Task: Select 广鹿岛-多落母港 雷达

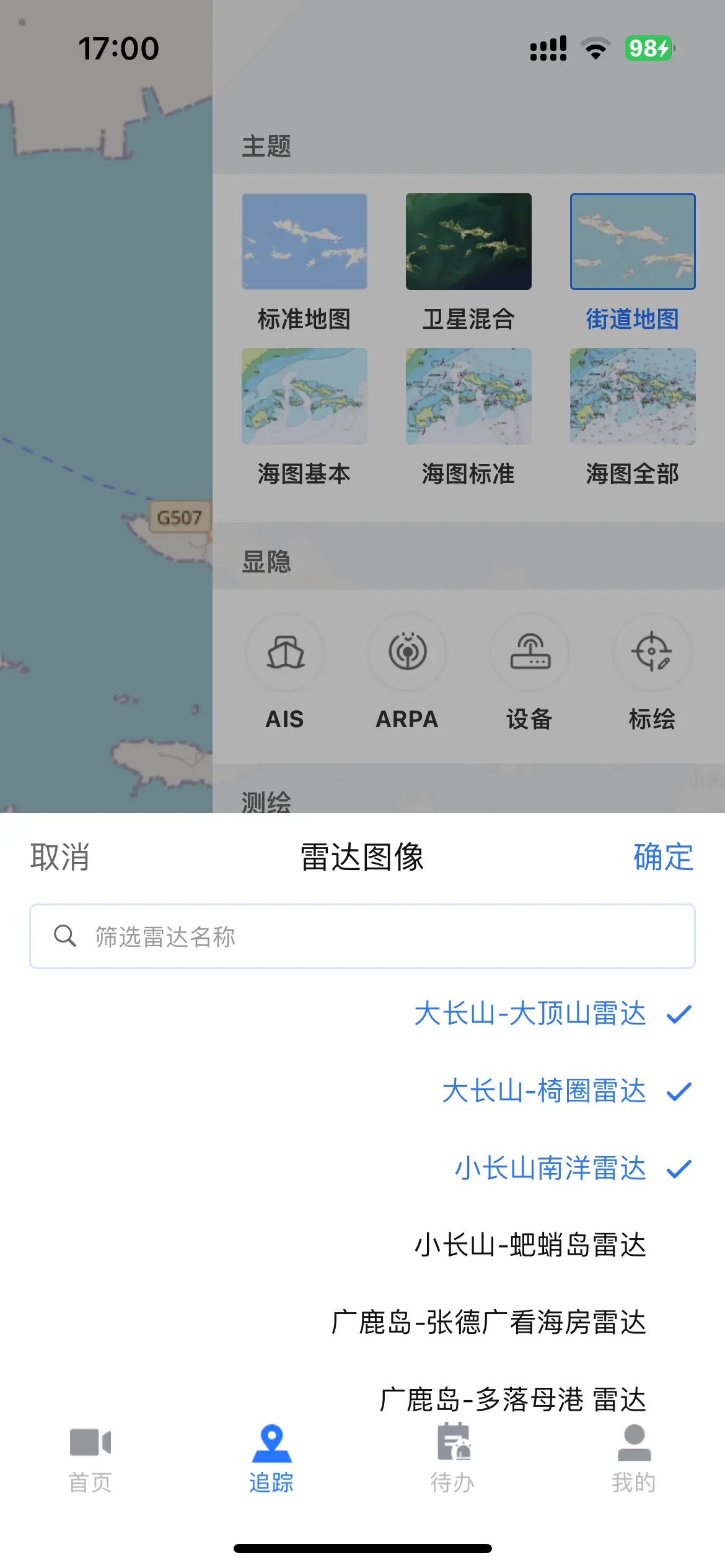Action: (x=513, y=1399)
